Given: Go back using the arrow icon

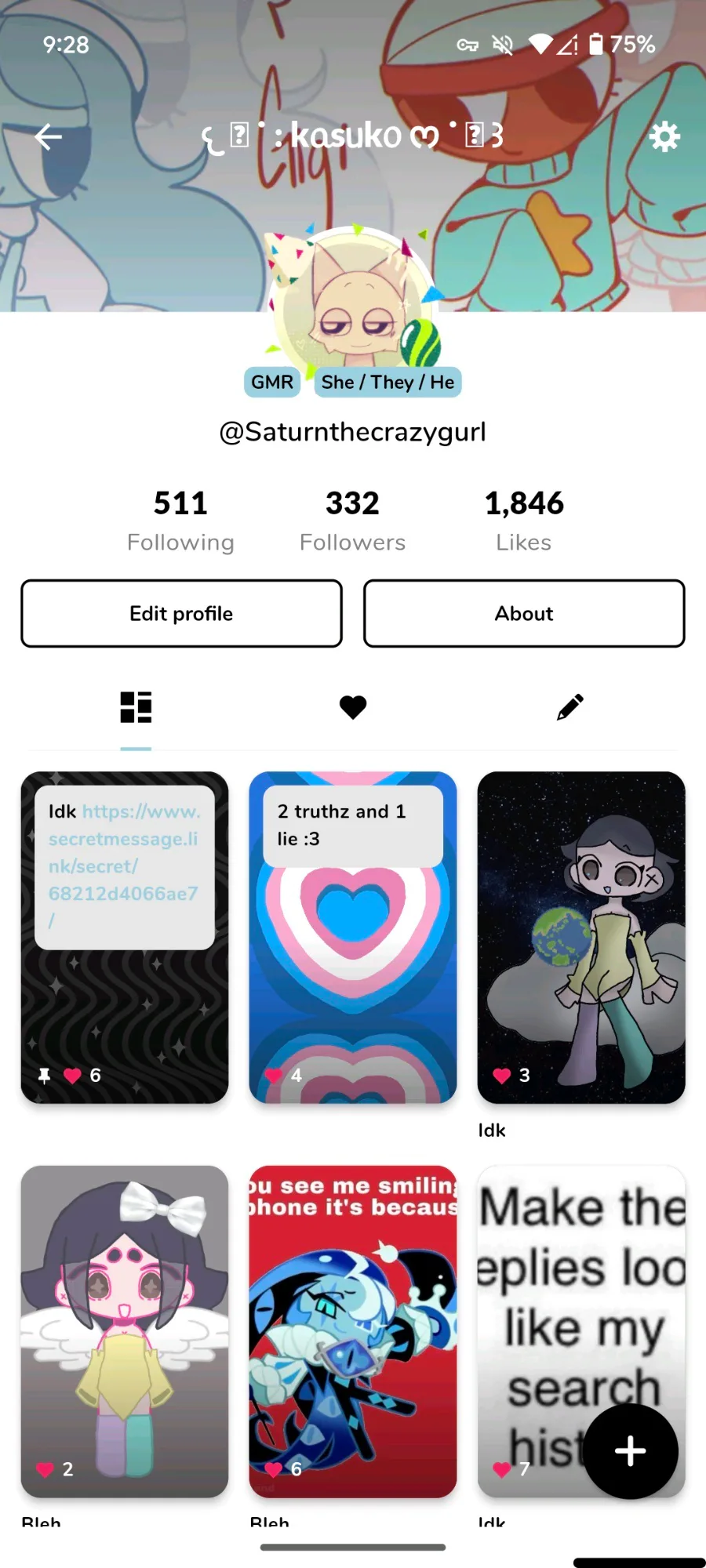Looking at the screenshot, I should click(x=49, y=137).
